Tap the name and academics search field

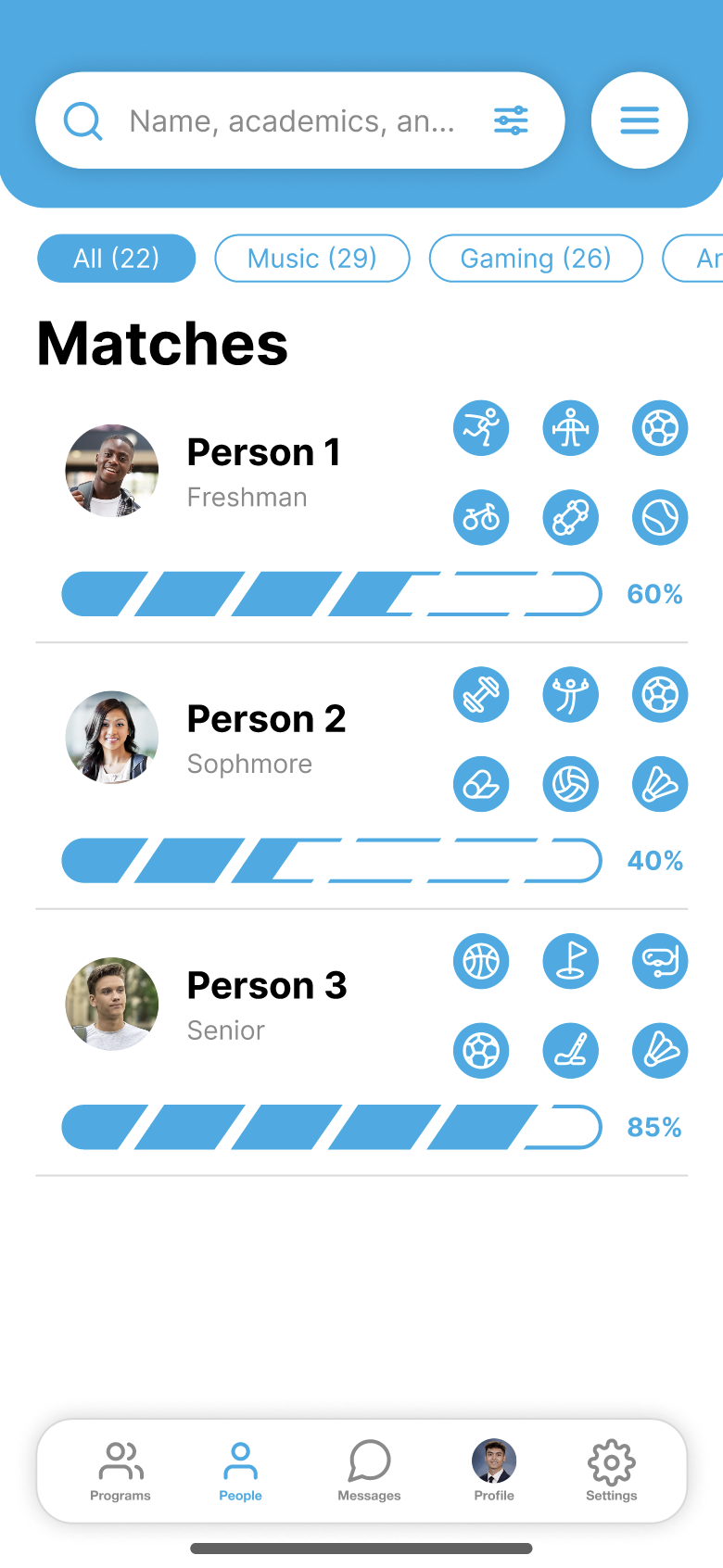[291, 121]
